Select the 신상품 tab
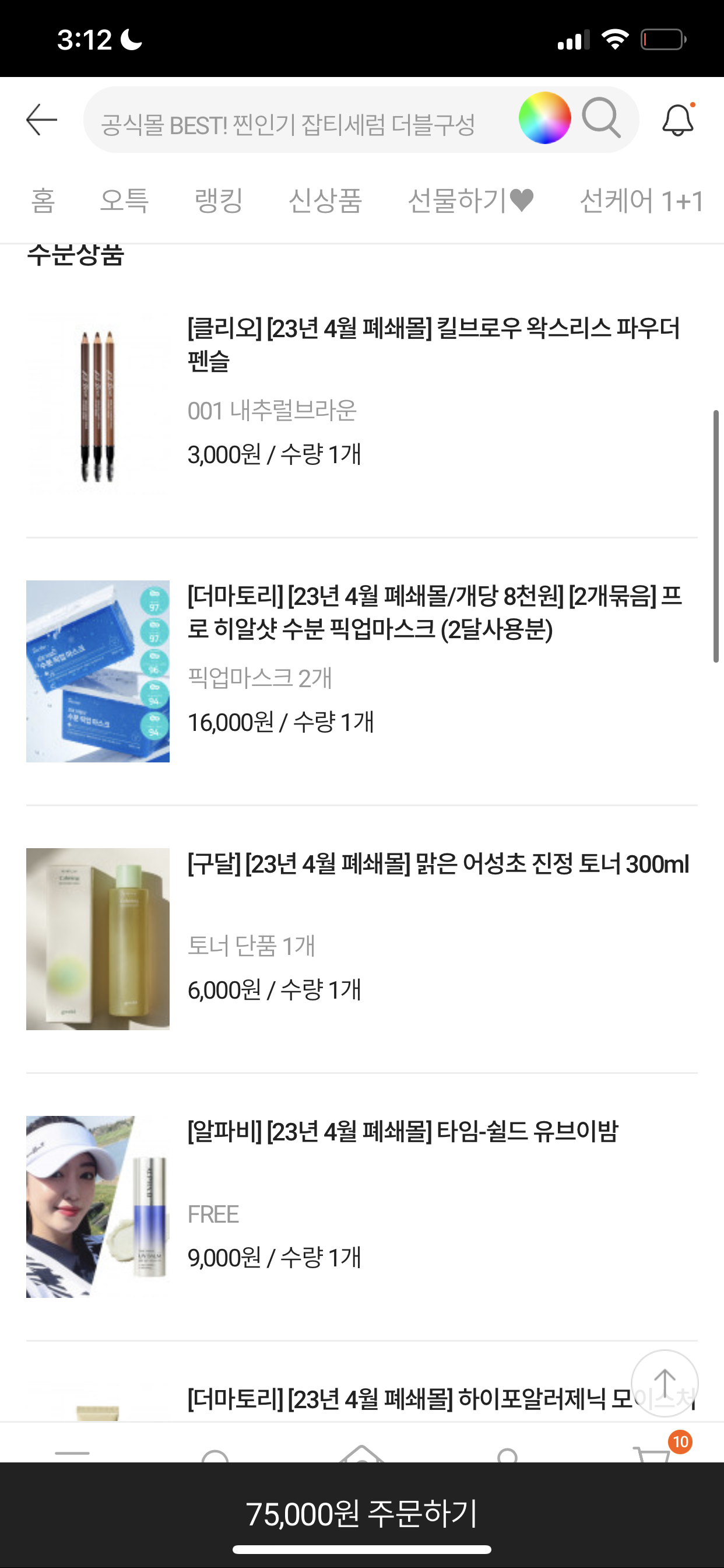 pos(325,201)
